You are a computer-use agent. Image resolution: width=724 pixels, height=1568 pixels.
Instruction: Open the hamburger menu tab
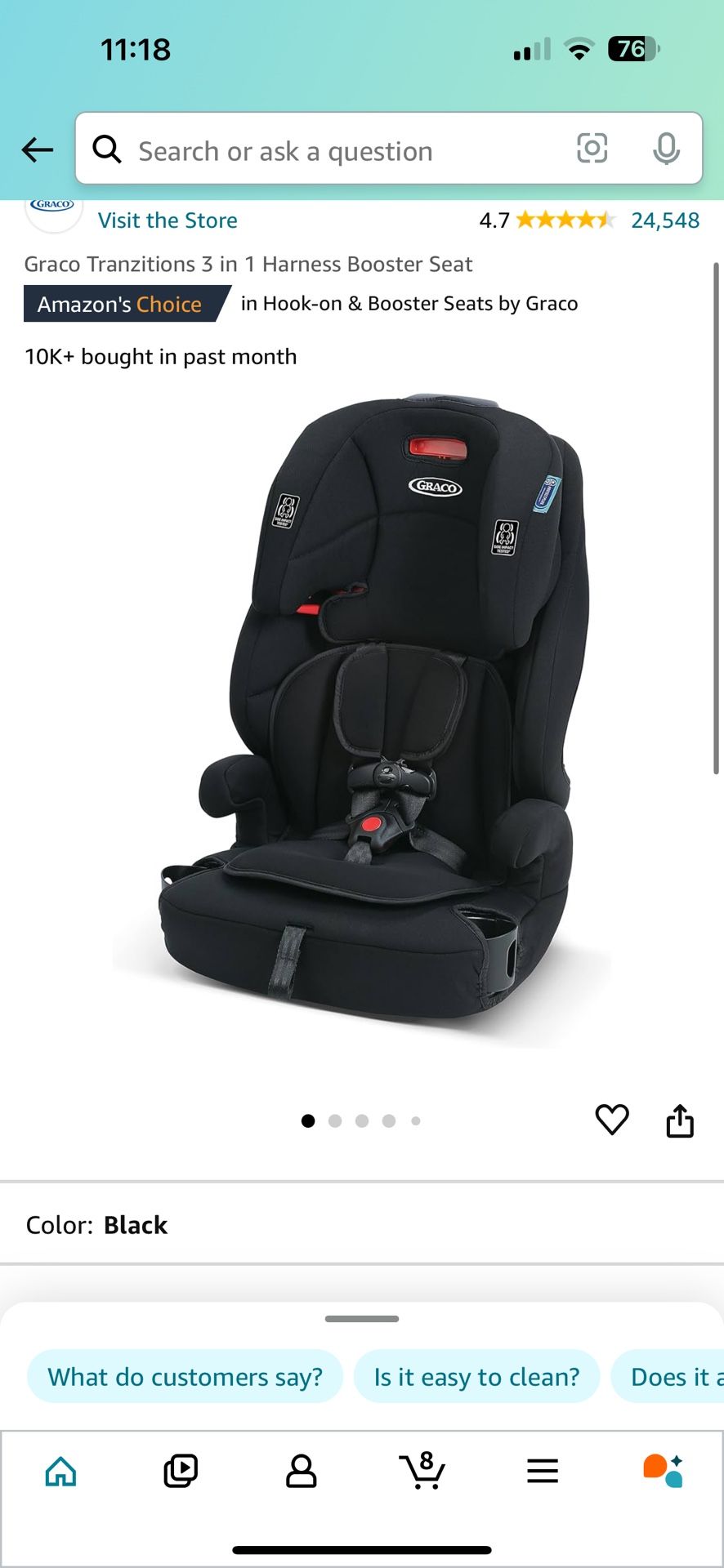tap(543, 1472)
